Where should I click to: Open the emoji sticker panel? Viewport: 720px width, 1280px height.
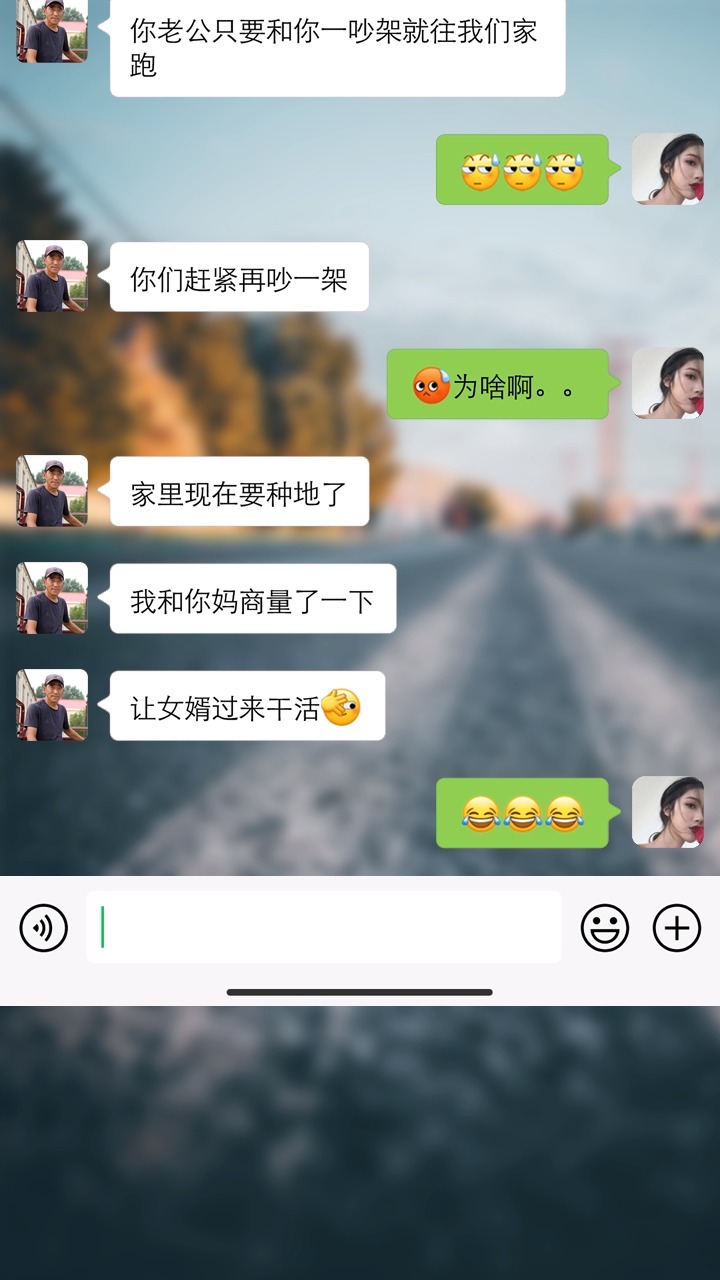pos(605,928)
